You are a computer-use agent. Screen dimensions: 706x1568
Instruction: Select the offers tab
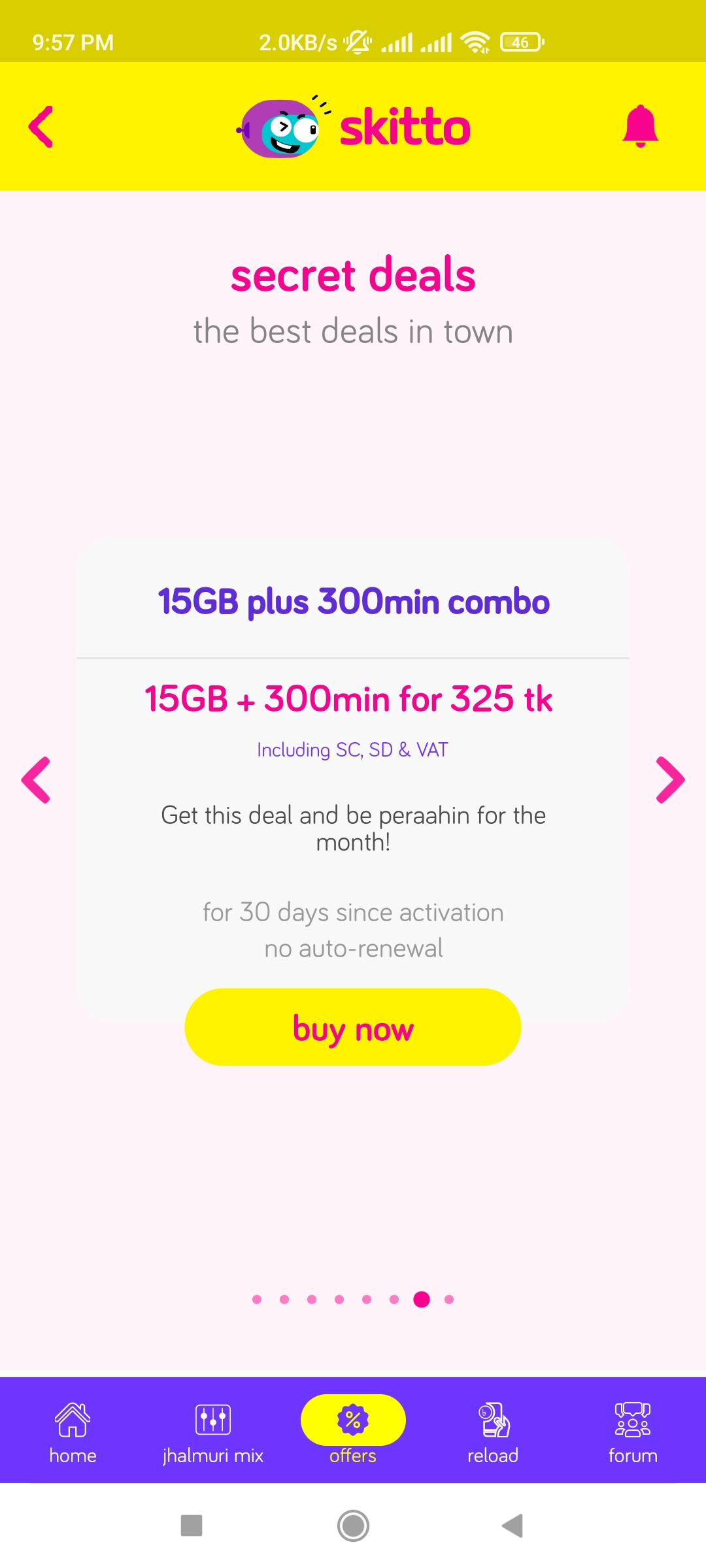[x=353, y=1431]
